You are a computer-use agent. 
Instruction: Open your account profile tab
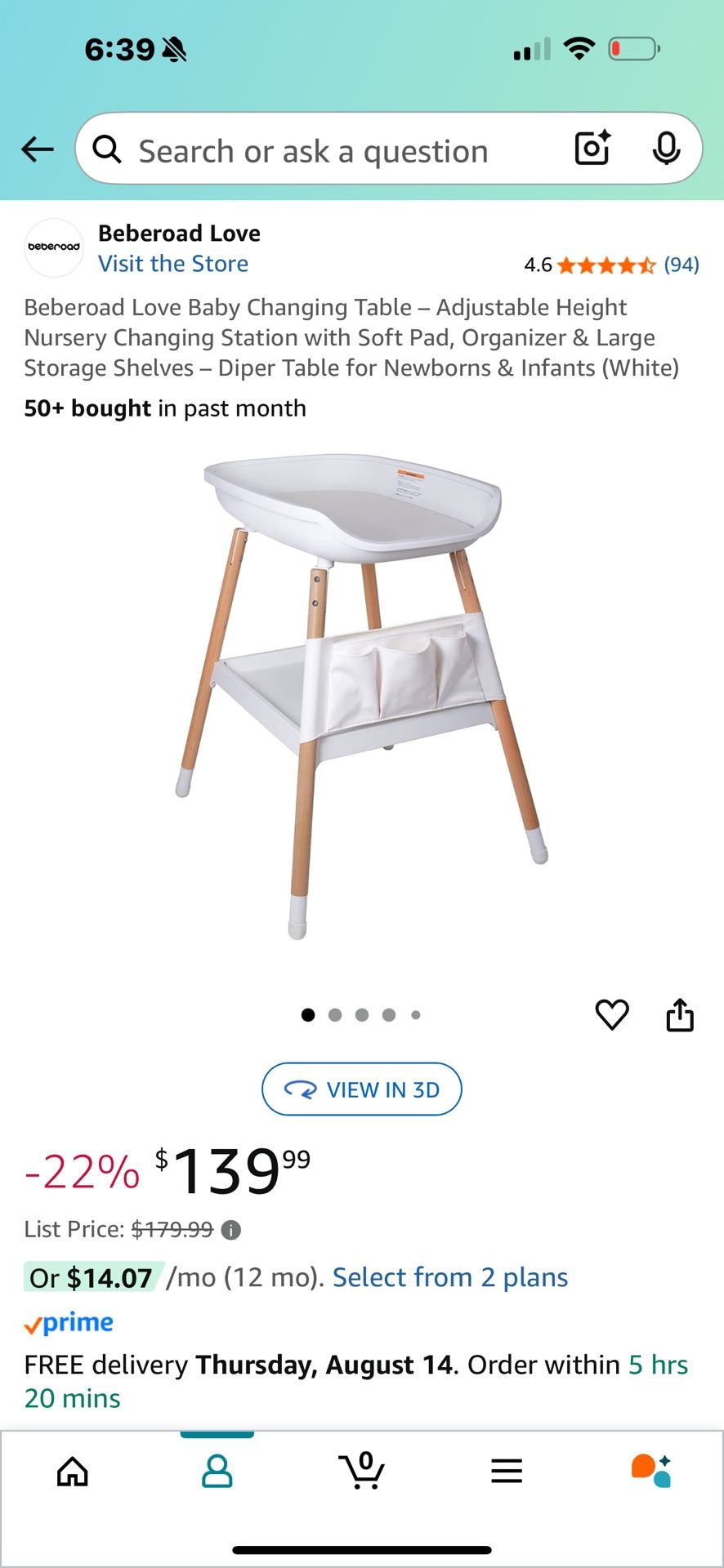tap(217, 1470)
